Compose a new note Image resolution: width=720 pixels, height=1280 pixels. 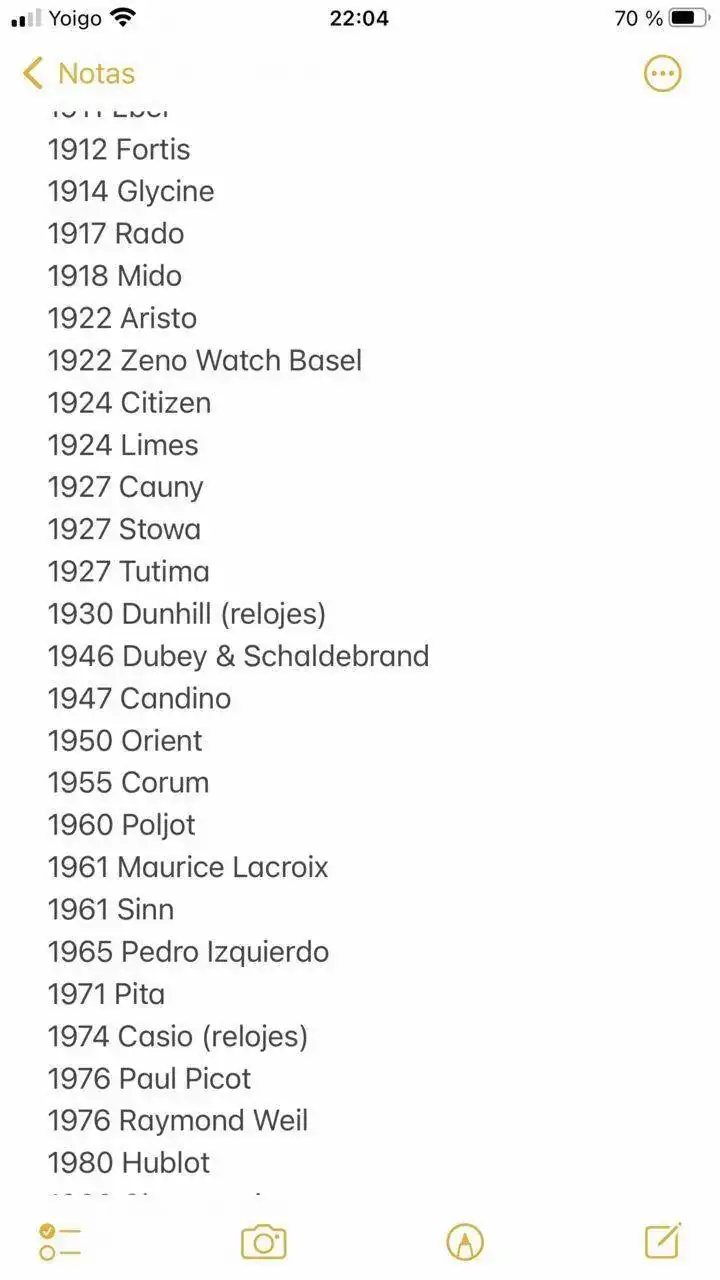663,1241
